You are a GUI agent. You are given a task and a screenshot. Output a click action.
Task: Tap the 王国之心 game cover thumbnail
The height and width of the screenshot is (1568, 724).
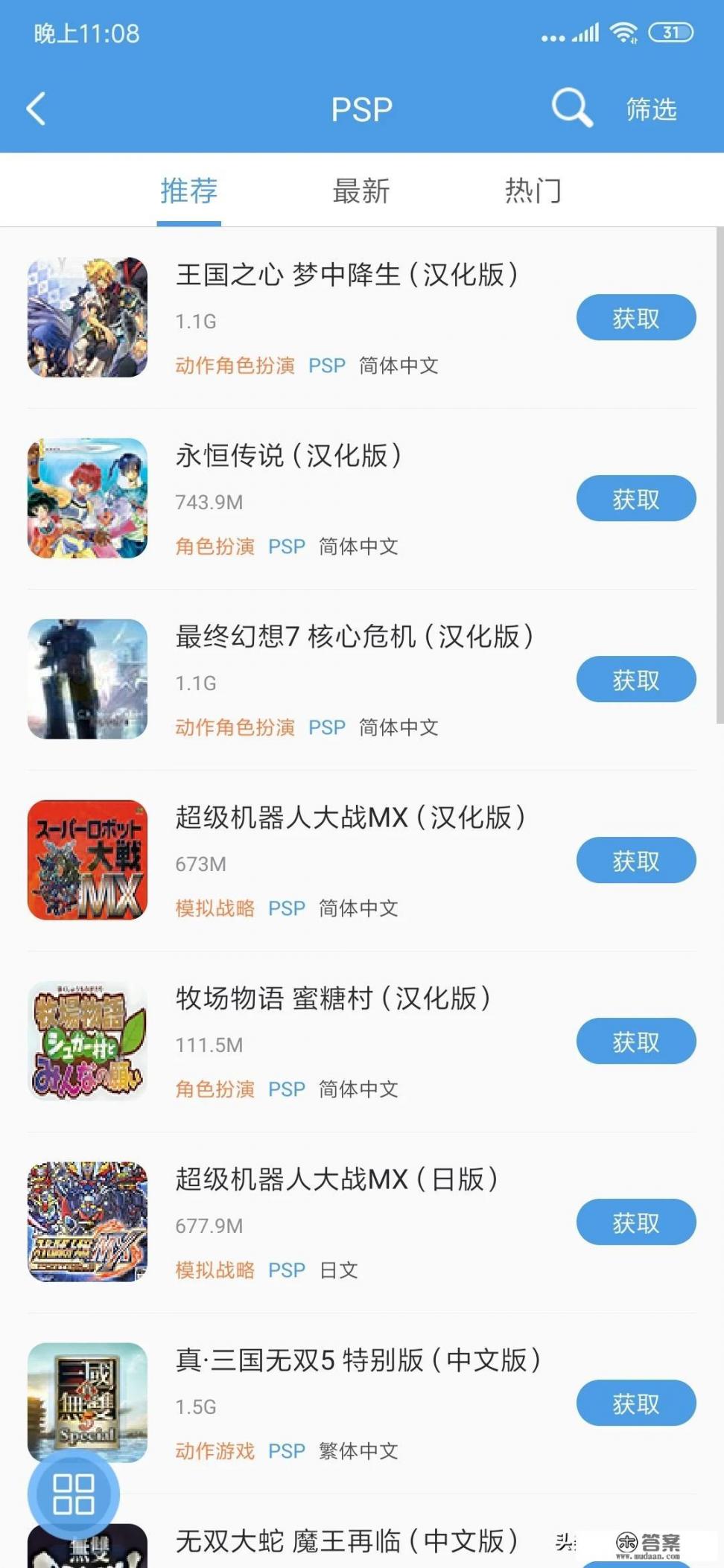click(x=86, y=316)
